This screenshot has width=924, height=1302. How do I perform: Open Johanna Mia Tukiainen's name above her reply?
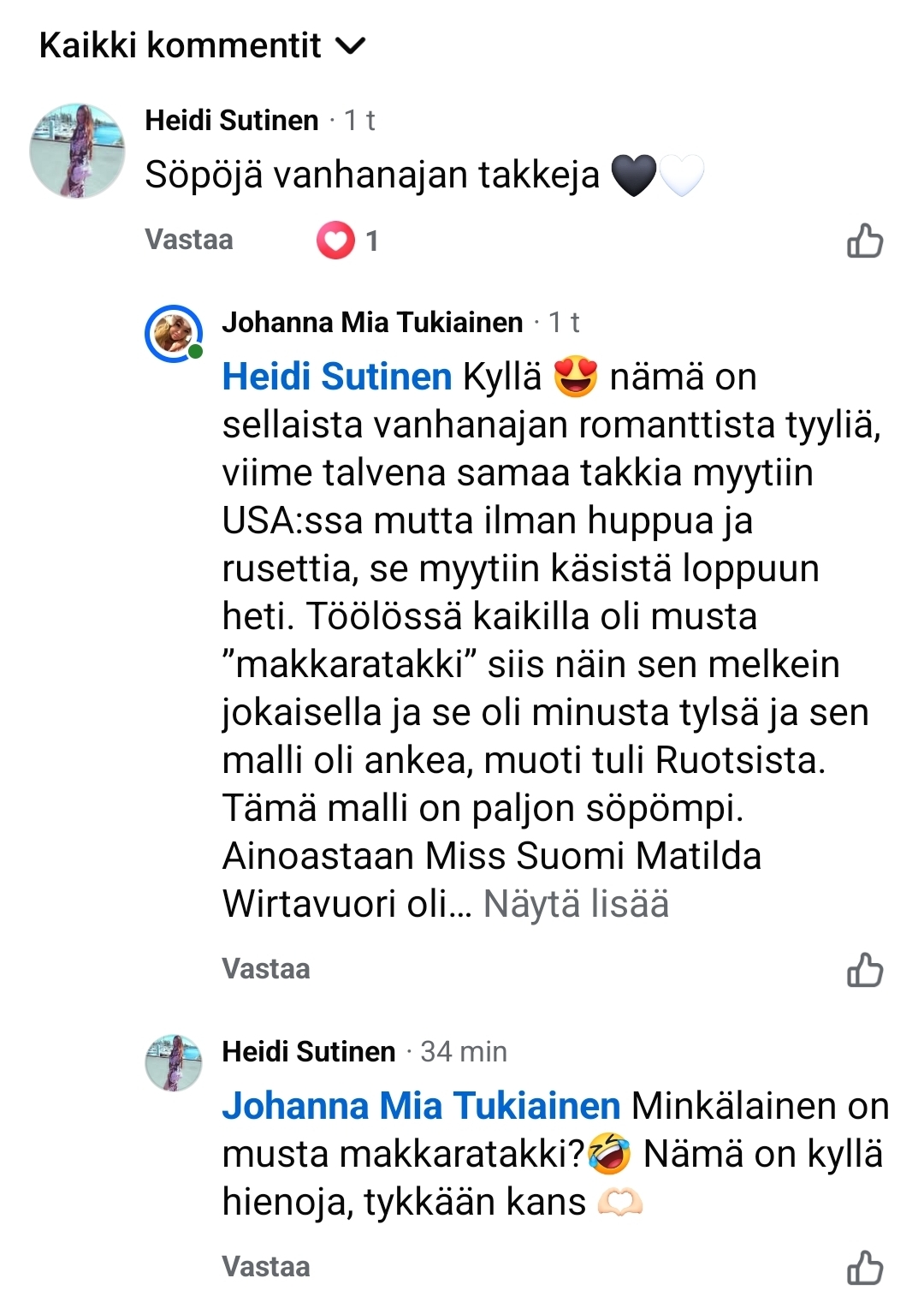372,323
